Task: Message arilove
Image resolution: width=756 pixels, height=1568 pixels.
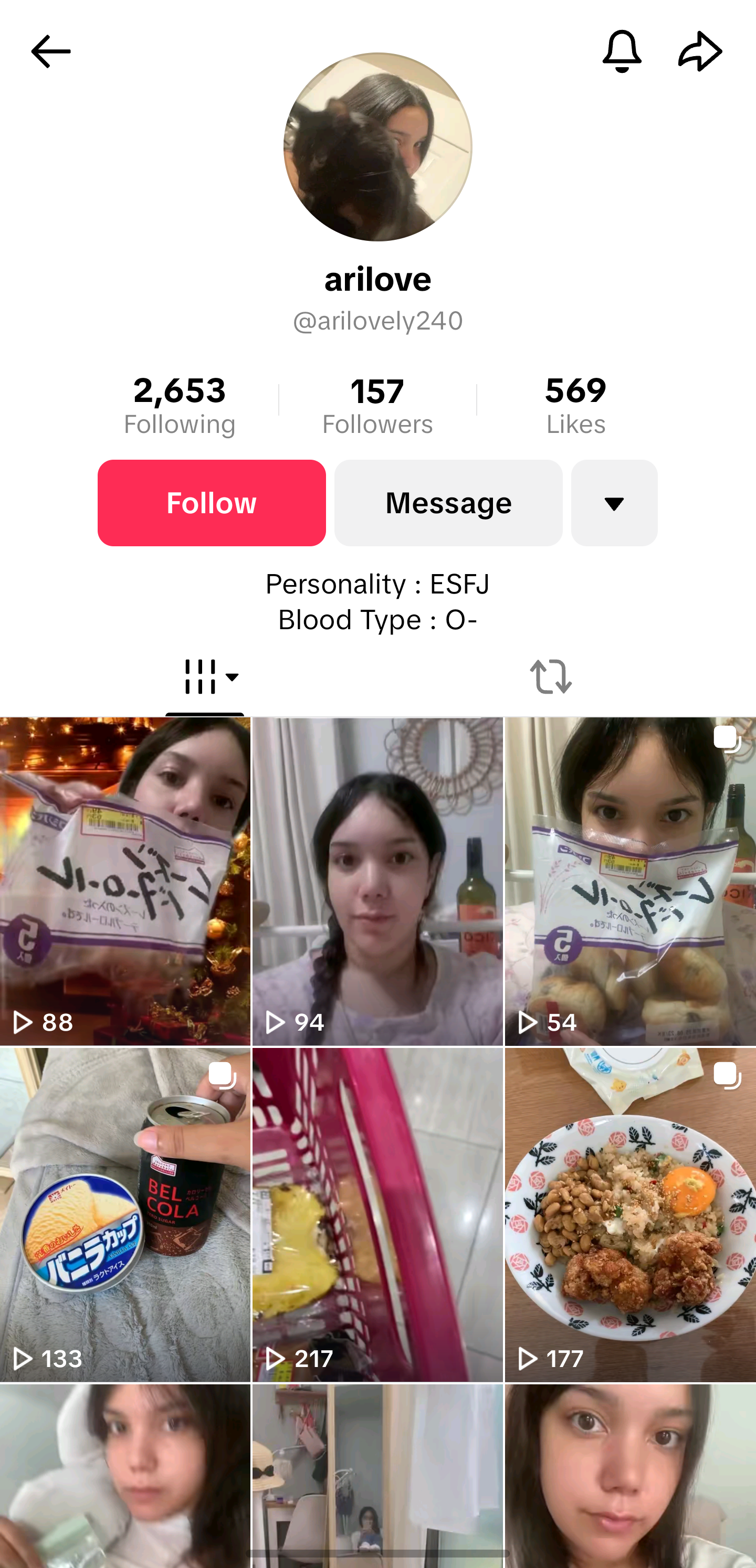Action: (448, 503)
